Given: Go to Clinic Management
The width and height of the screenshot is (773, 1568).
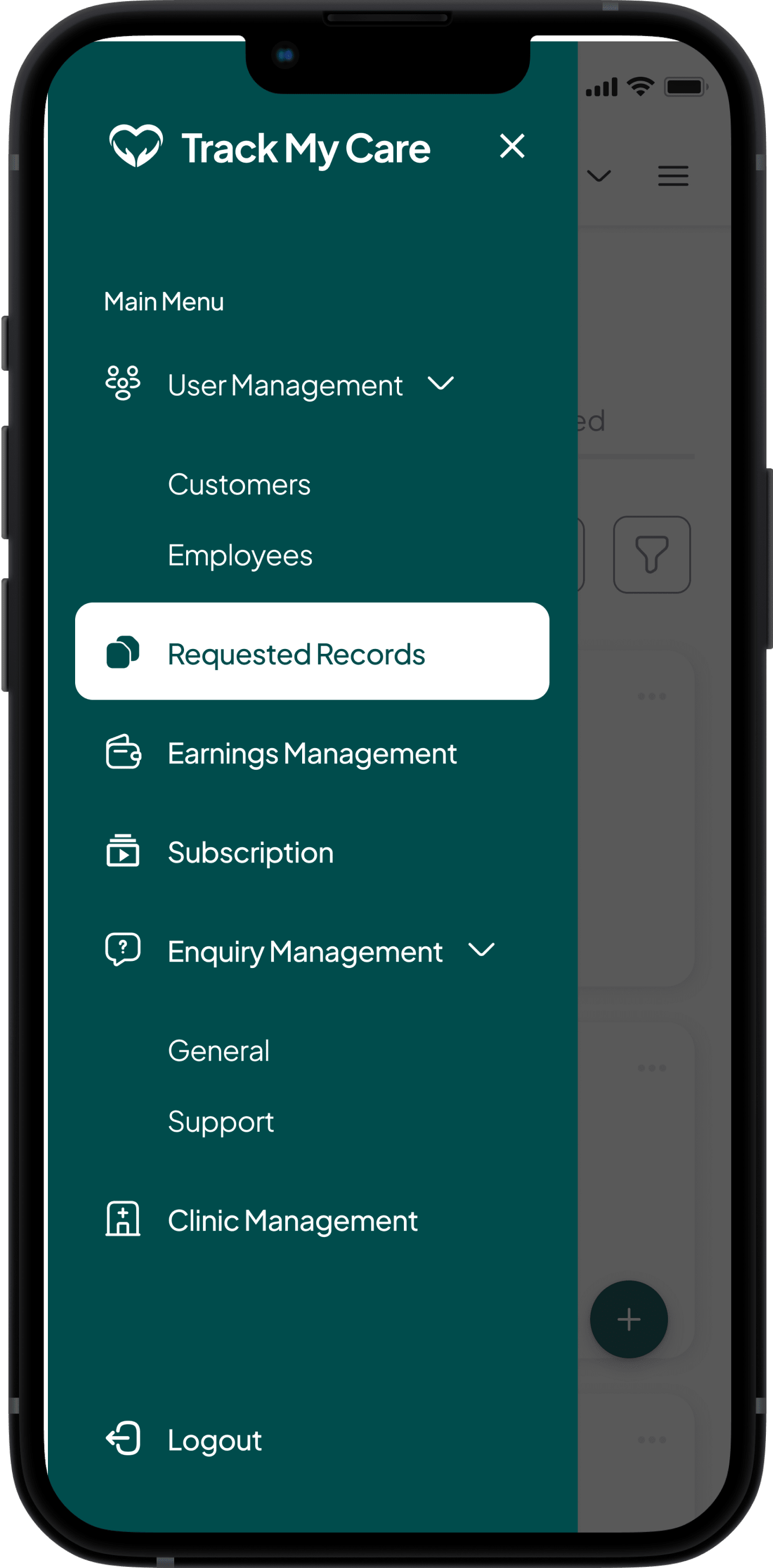Looking at the screenshot, I should [292, 1221].
